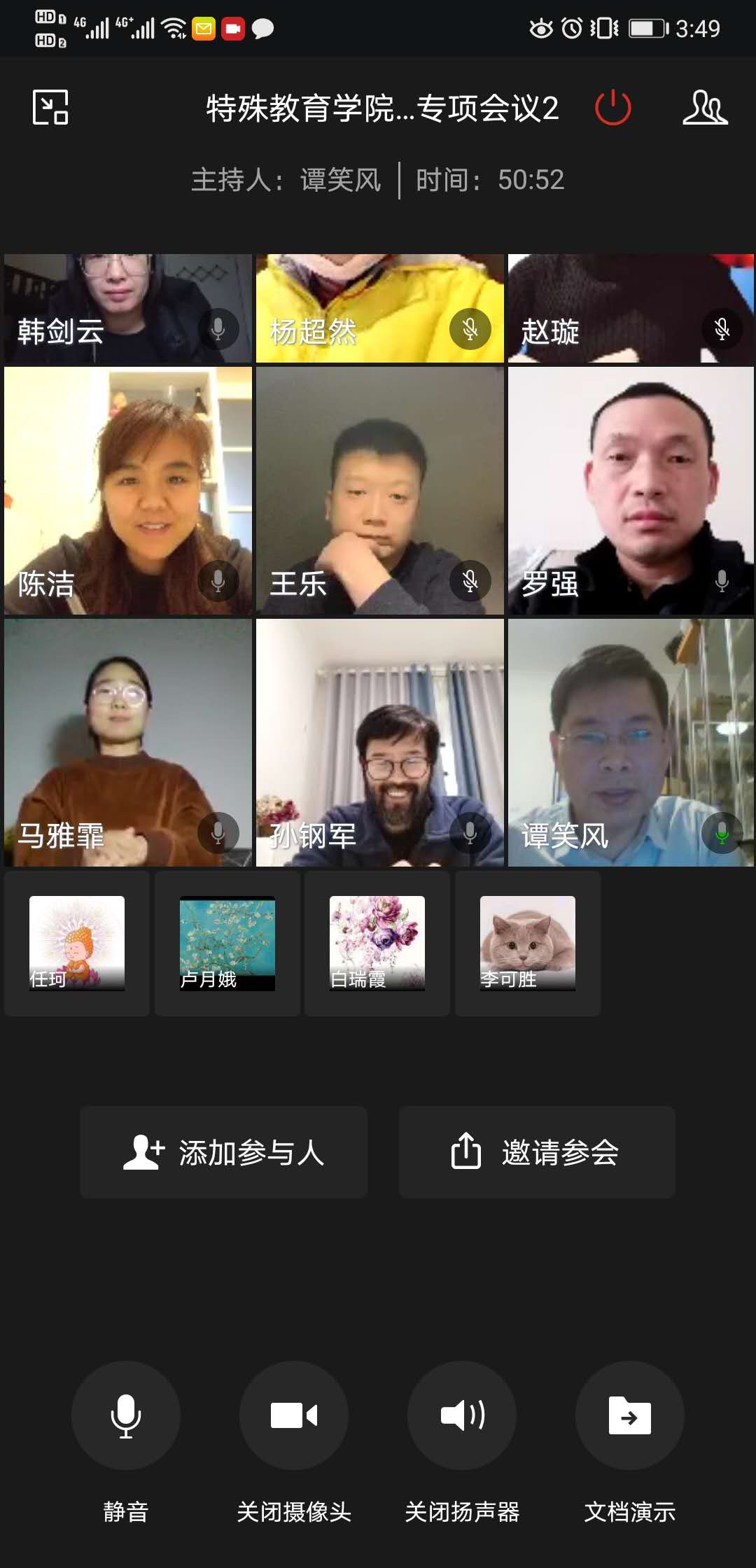This screenshot has height=1568, width=756.
Task: Tap 邀请参会 to invite others
Action: pyautogui.click(x=537, y=1152)
